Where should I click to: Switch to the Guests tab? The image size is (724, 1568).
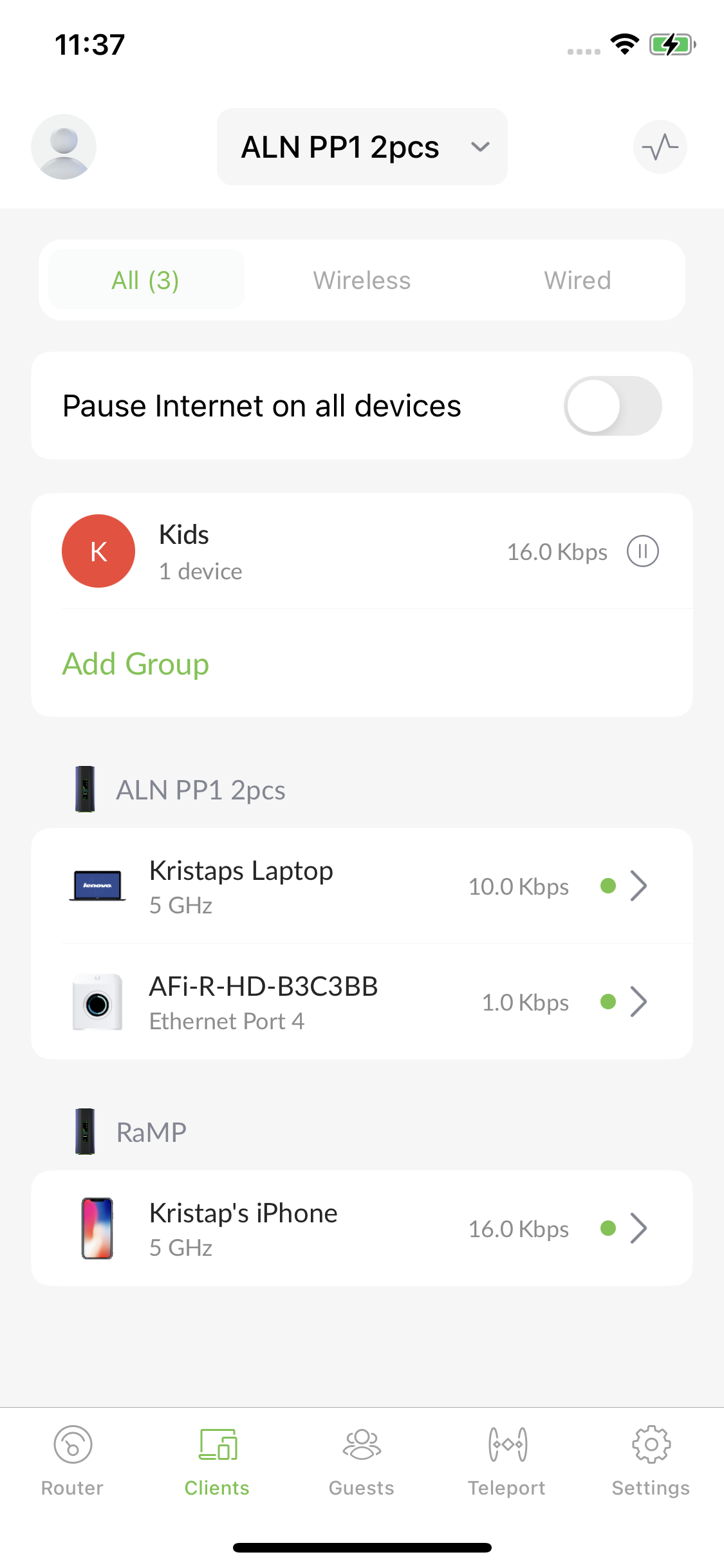(x=362, y=1461)
